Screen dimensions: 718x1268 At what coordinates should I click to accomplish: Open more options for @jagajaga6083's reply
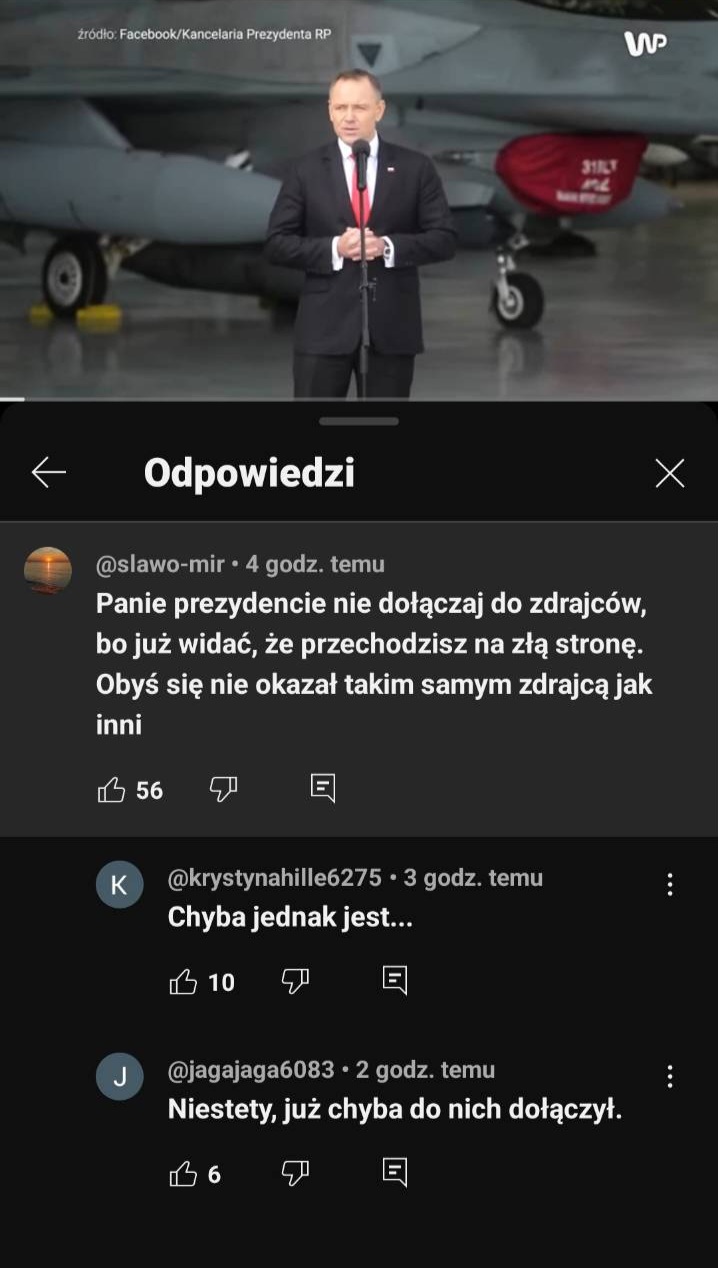pos(670,1076)
